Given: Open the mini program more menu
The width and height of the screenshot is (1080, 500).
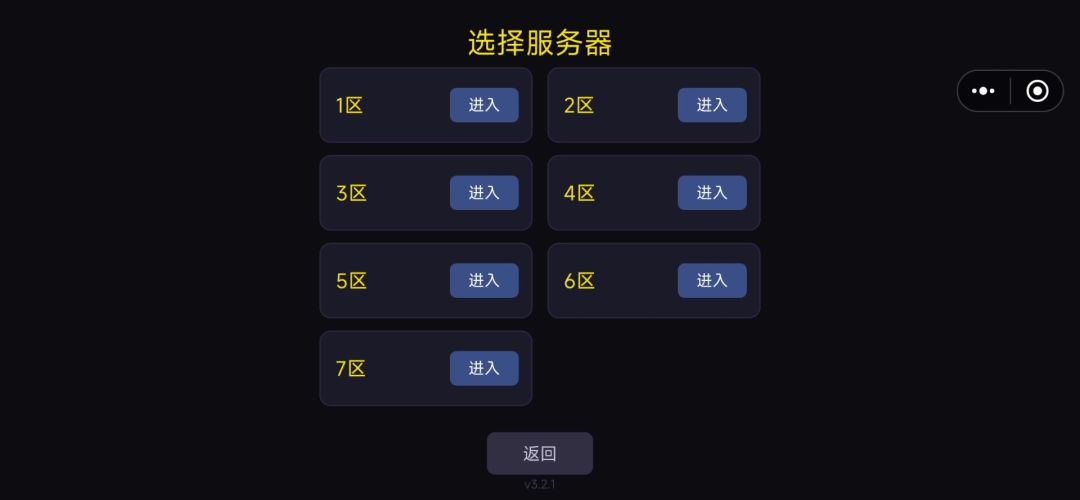Looking at the screenshot, I should [984, 91].
